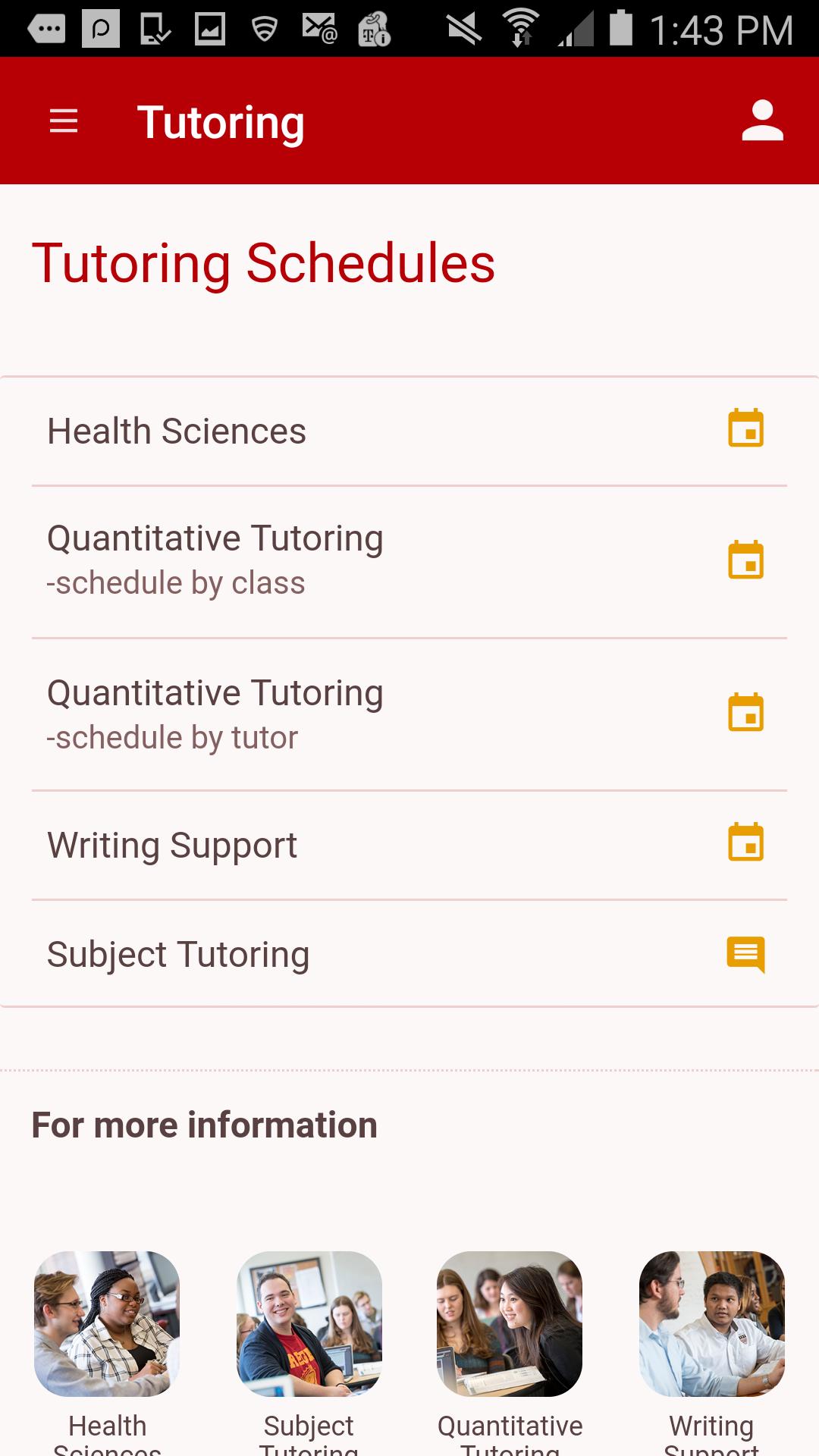View Health Sciences info photo tile
Image resolution: width=819 pixels, height=1456 pixels.
click(x=107, y=1323)
